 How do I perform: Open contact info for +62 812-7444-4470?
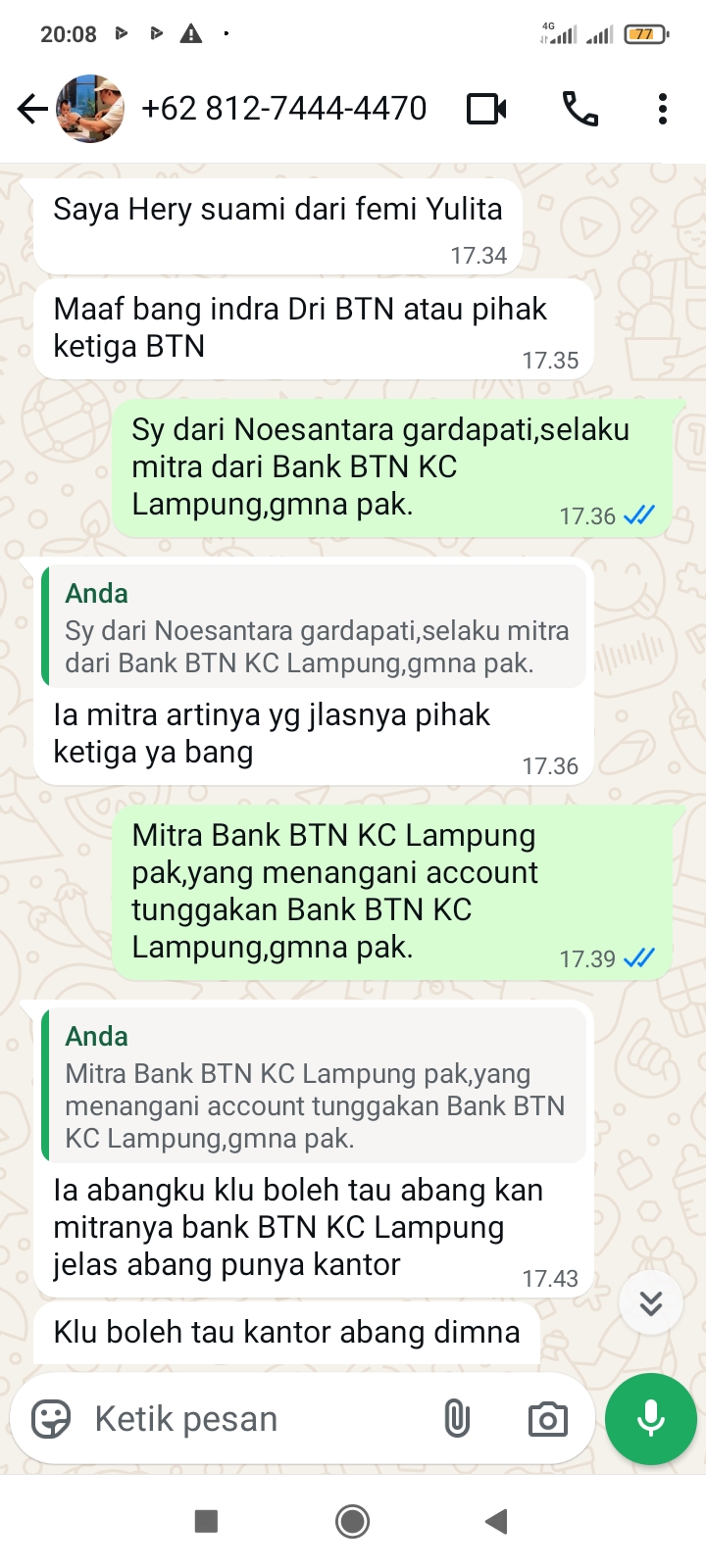[x=284, y=109]
